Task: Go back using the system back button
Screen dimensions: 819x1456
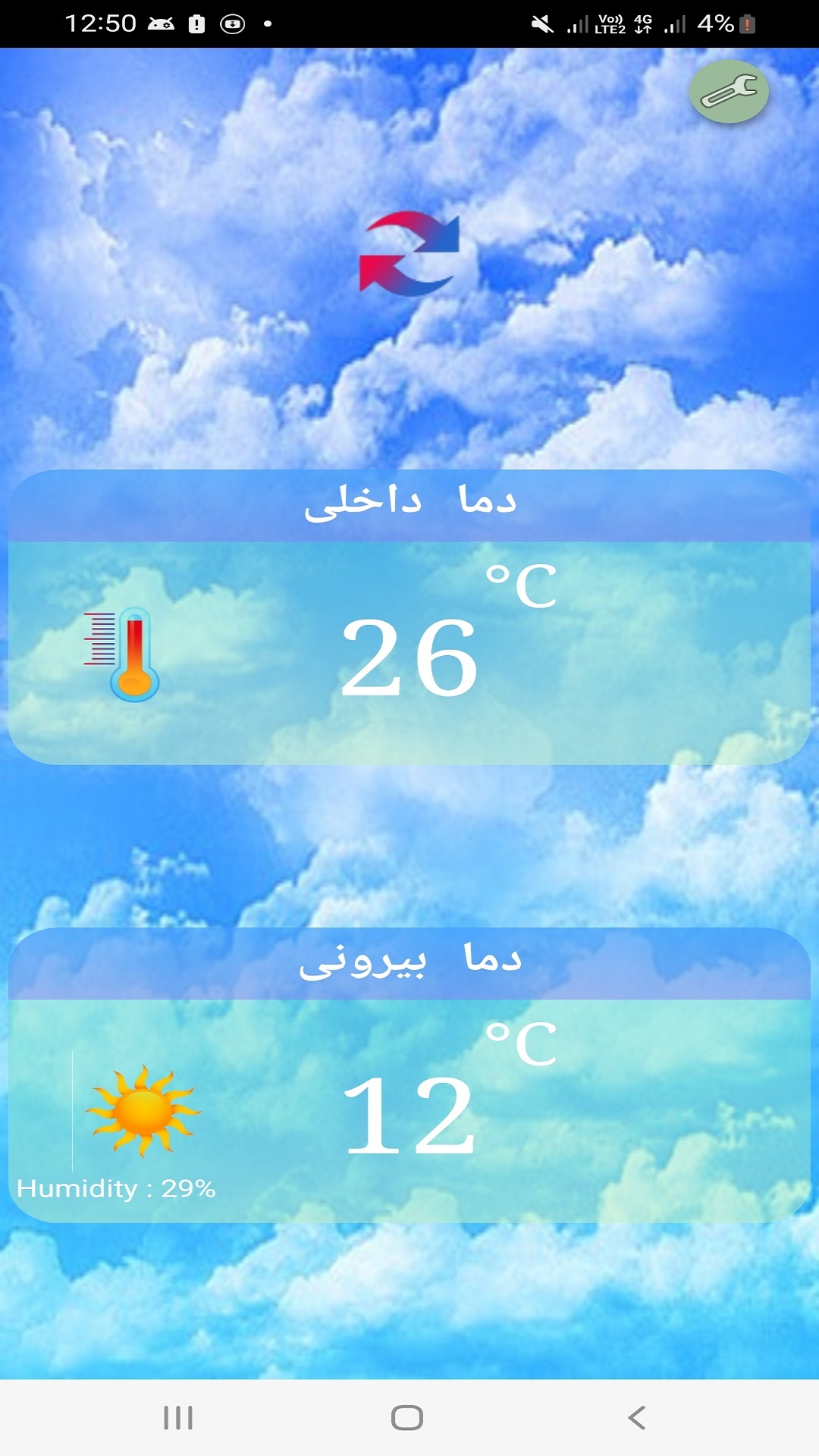Action: (637, 1417)
